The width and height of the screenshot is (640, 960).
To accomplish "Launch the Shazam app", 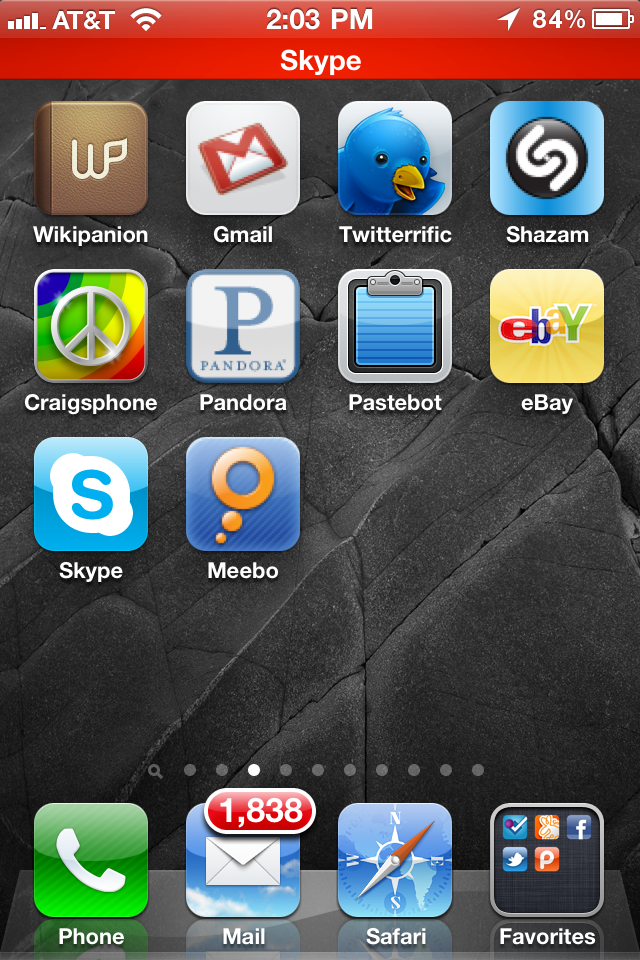I will pyautogui.click(x=547, y=158).
